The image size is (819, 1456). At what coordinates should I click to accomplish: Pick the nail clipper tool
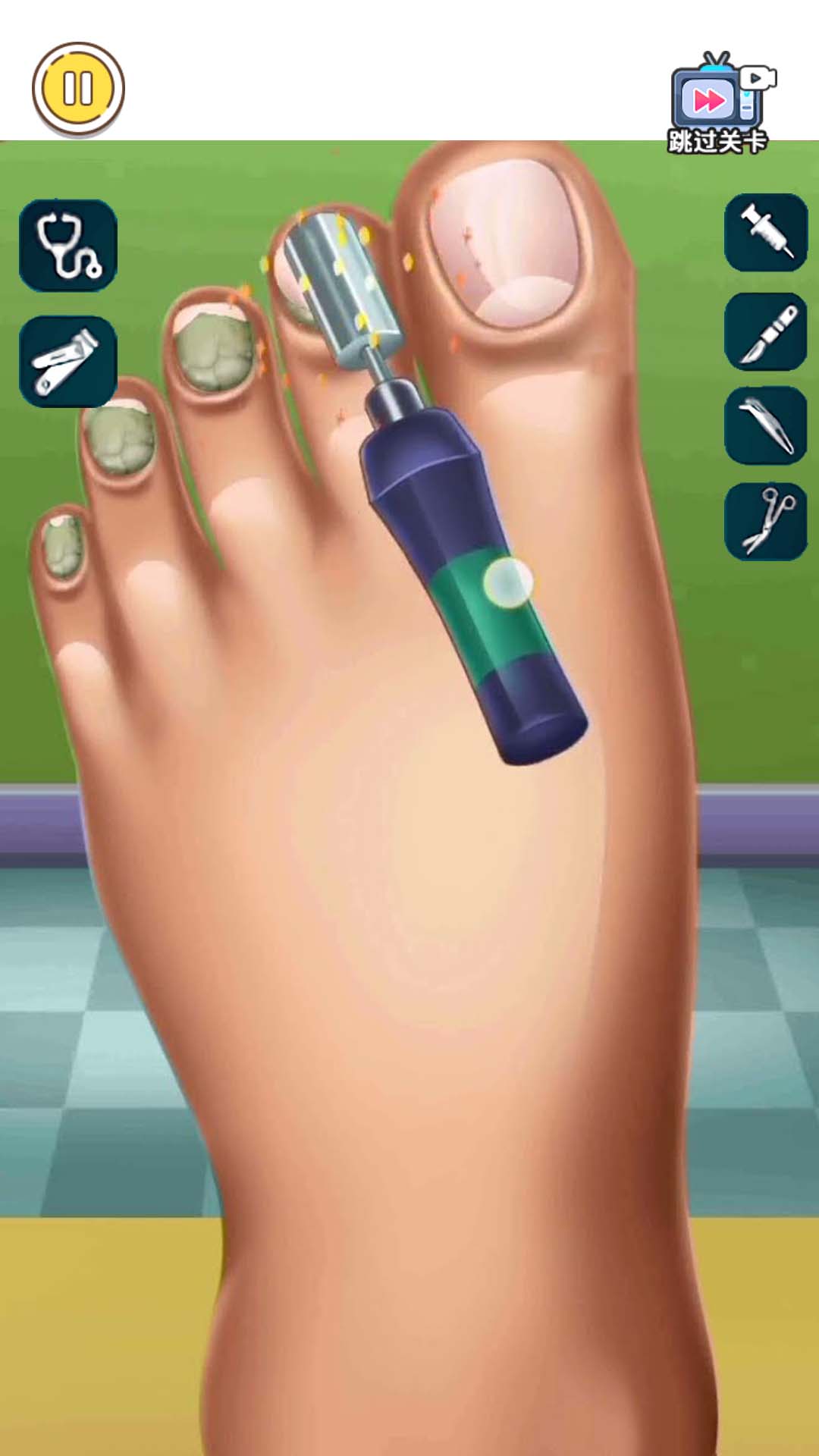point(68,362)
